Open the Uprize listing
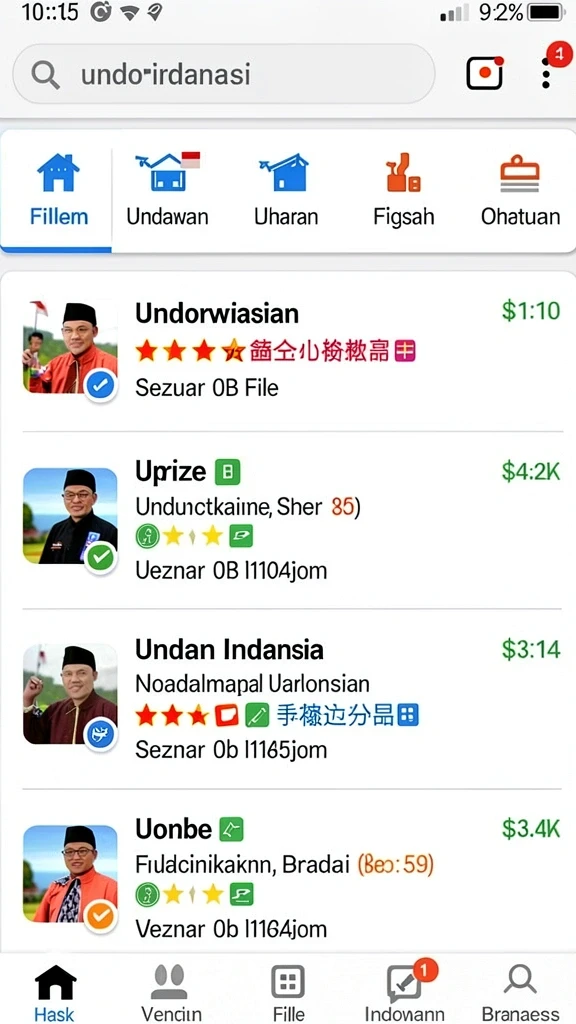576x1024 pixels. pyautogui.click(x=288, y=520)
